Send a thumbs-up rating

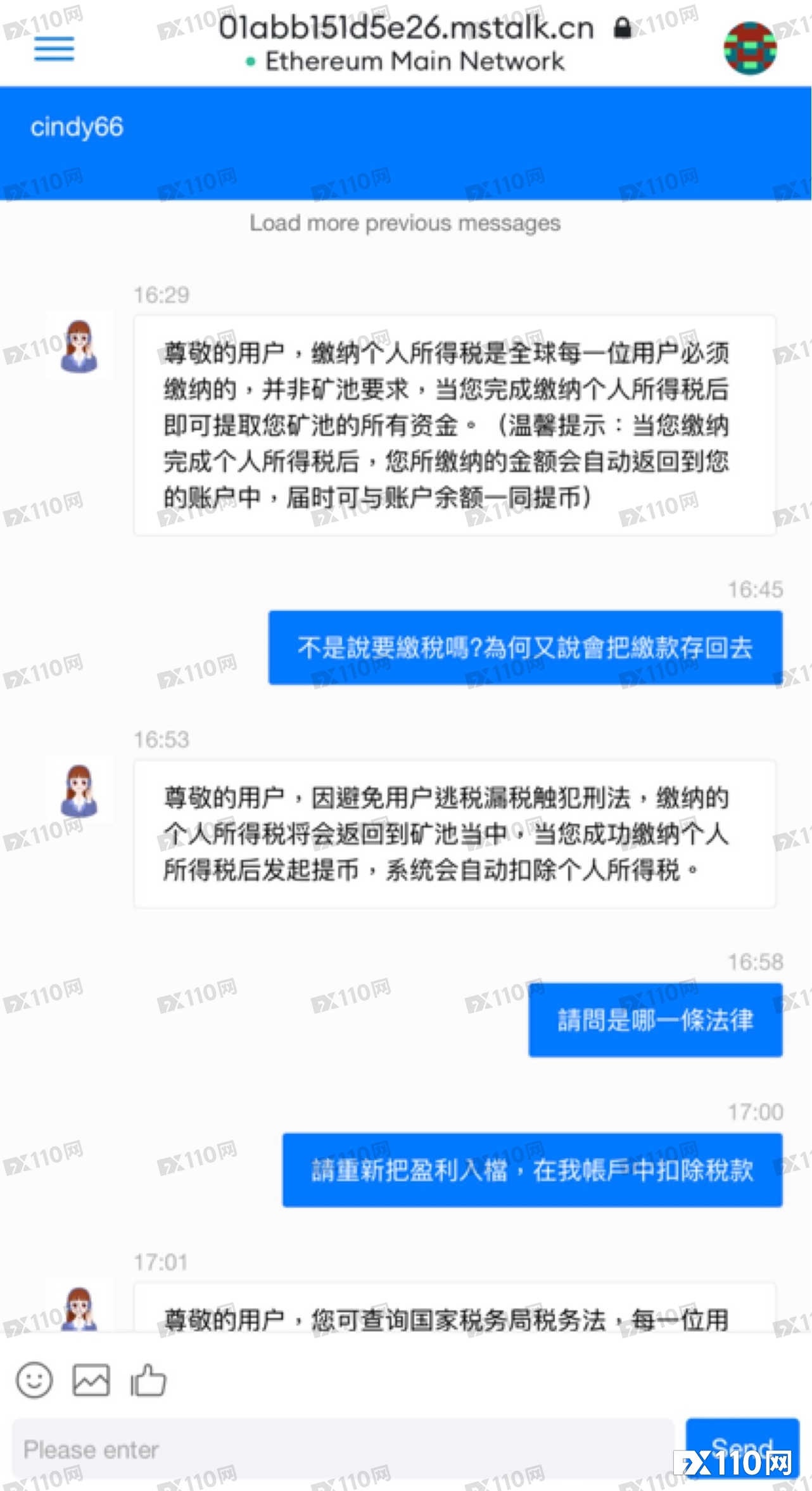148,1379
